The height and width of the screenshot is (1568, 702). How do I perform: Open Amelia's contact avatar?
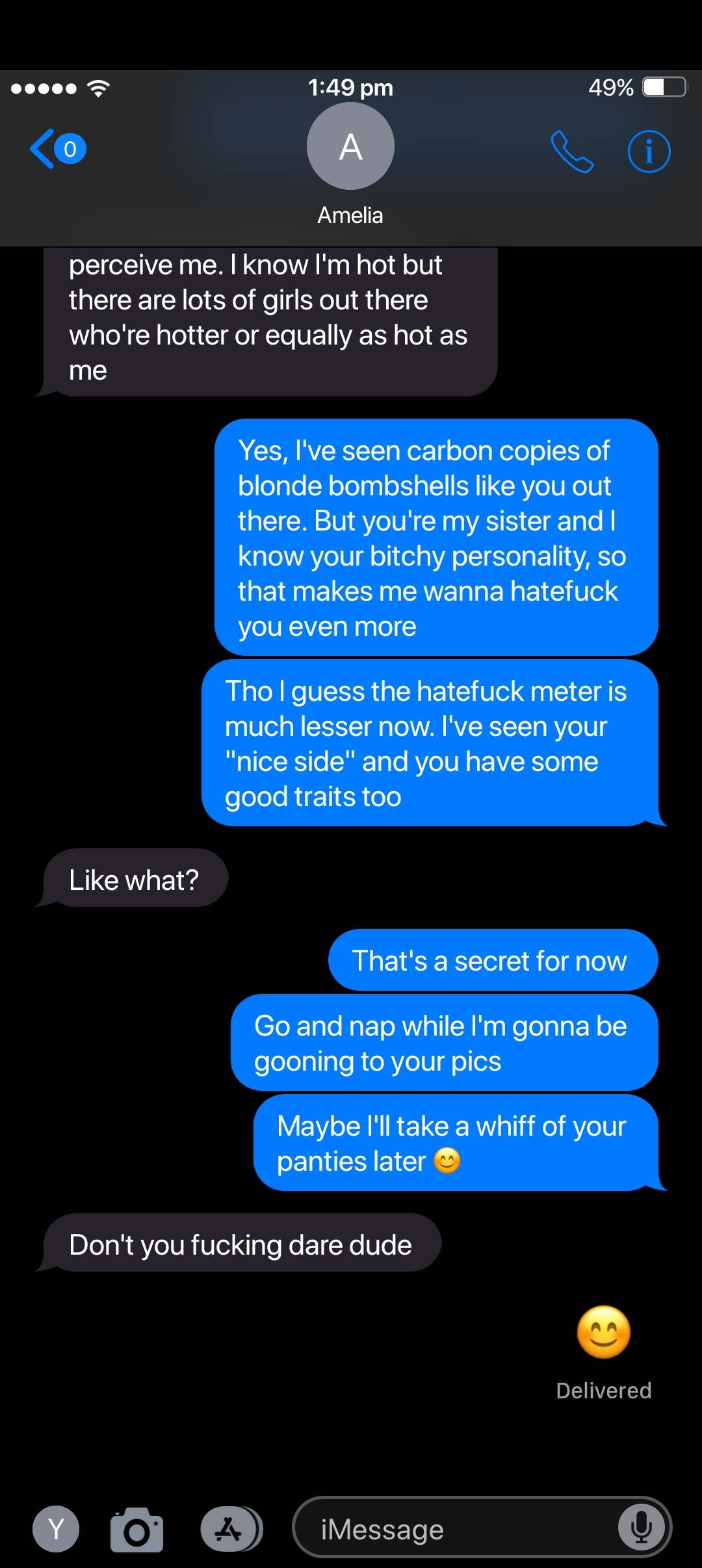click(350, 146)
